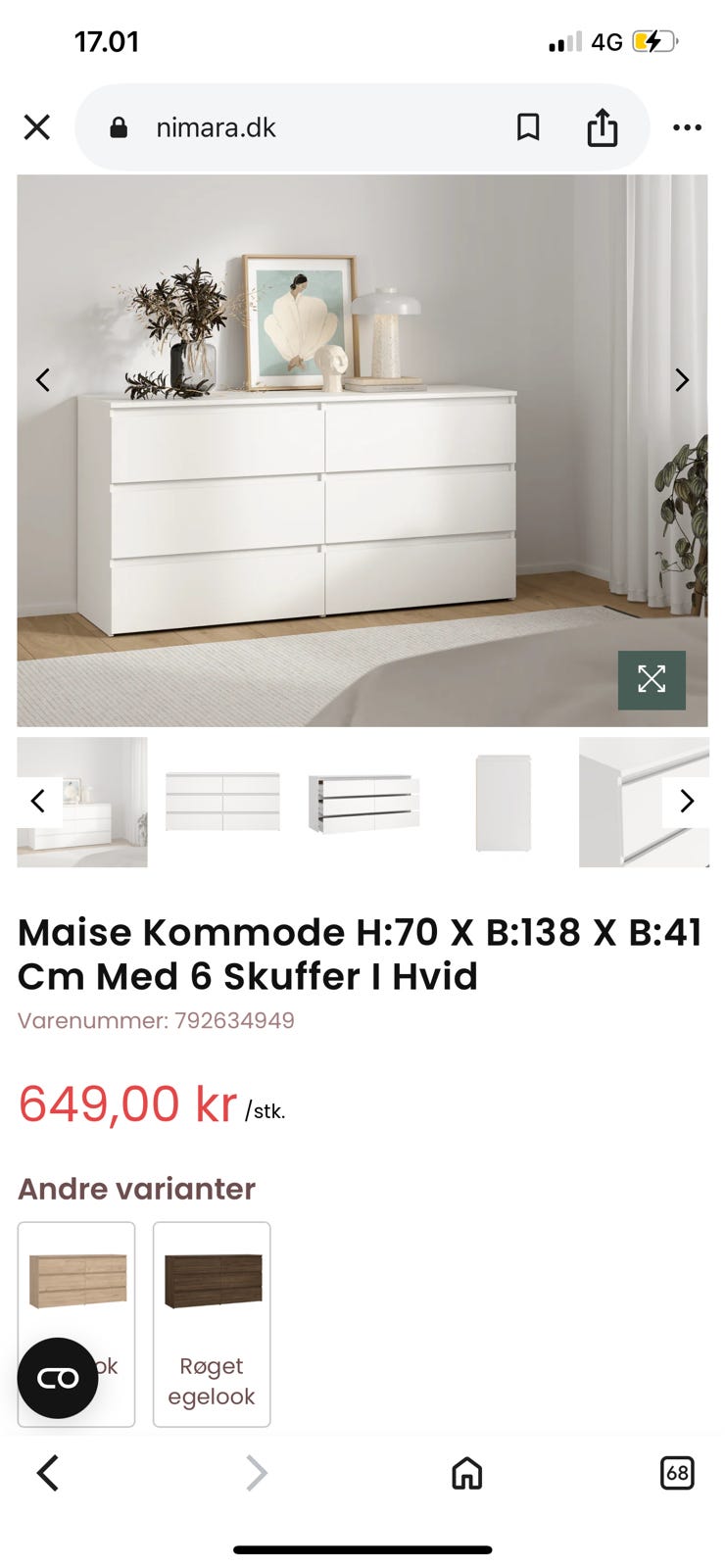Tap the padlock icon in the address bar
Screen dimensions: 725x1568
click(x=118, y=127)
